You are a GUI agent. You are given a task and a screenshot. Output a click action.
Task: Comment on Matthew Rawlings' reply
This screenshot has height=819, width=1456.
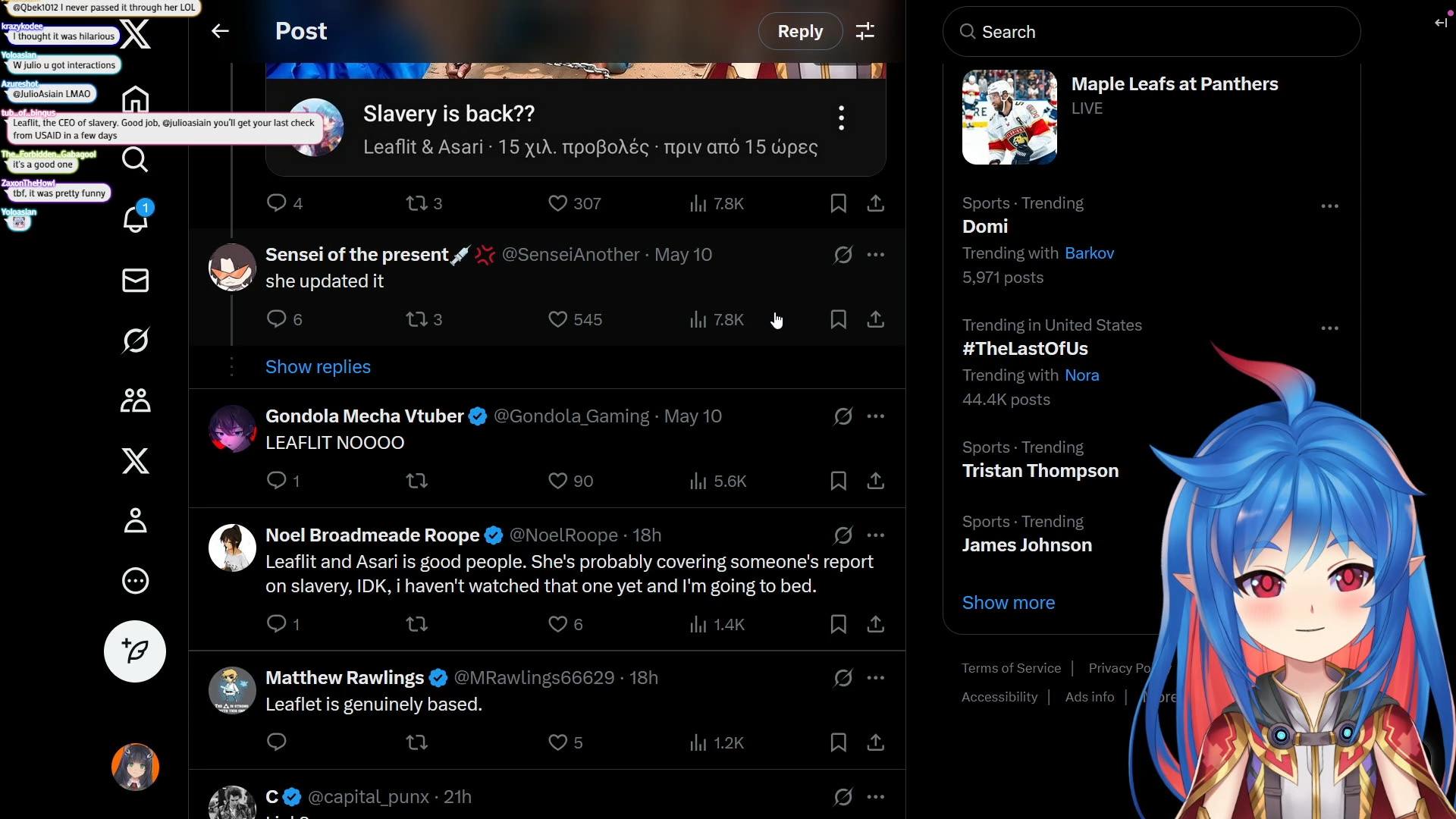tap(277, 742)
